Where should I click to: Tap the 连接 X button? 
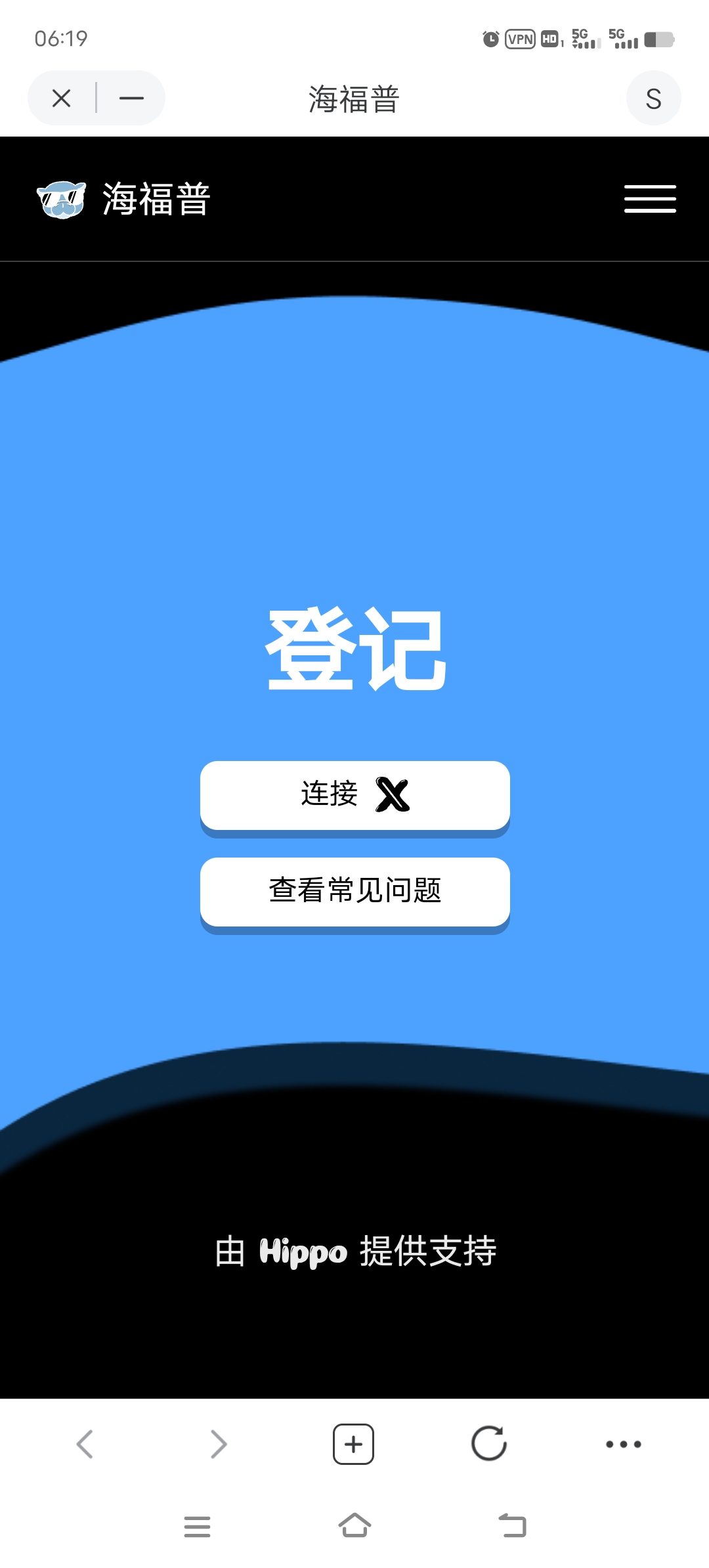coord(355,795)
